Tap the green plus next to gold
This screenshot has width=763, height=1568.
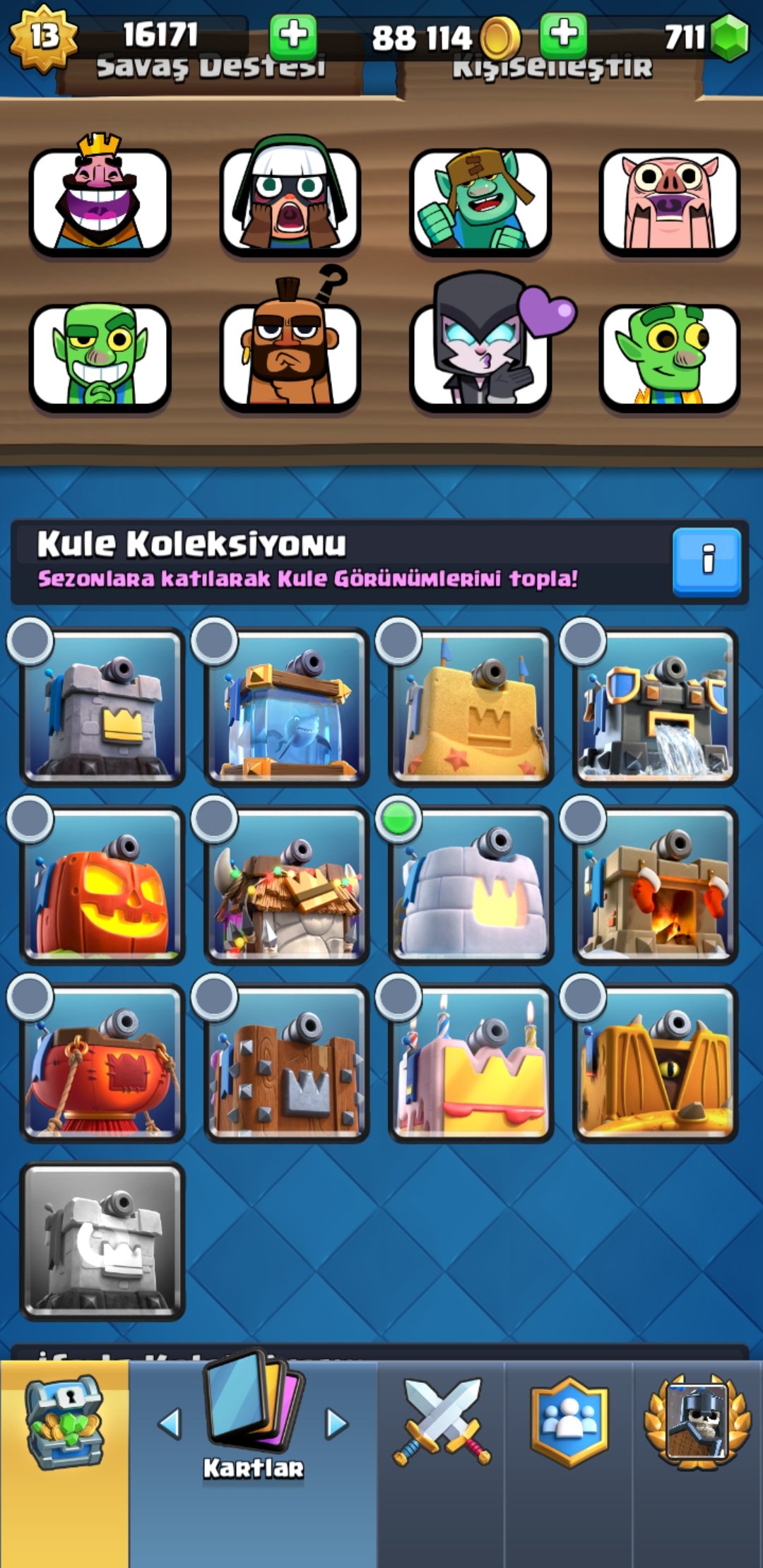tap(563, 35)
